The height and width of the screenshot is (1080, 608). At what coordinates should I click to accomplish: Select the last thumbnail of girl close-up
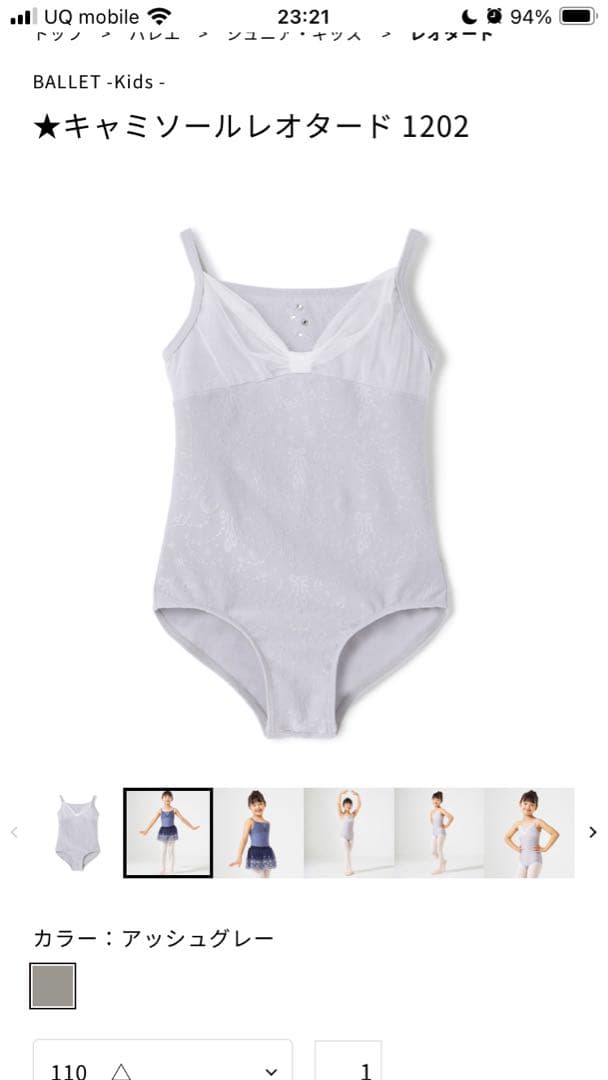(x=528, y=832)
